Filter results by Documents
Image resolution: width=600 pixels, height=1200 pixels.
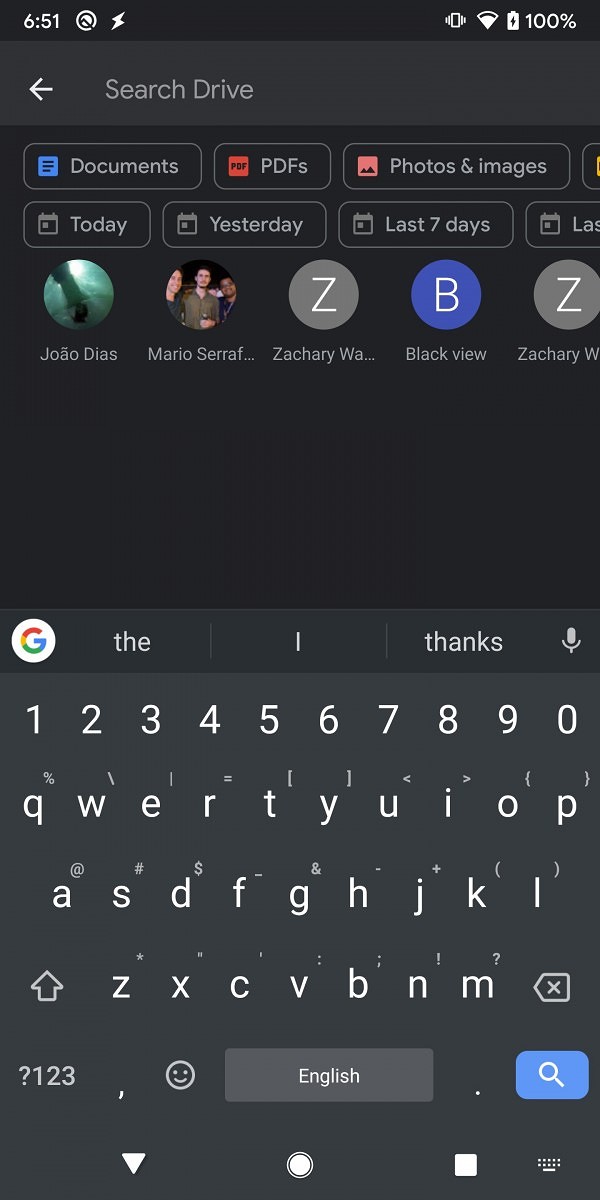(112, 166)
